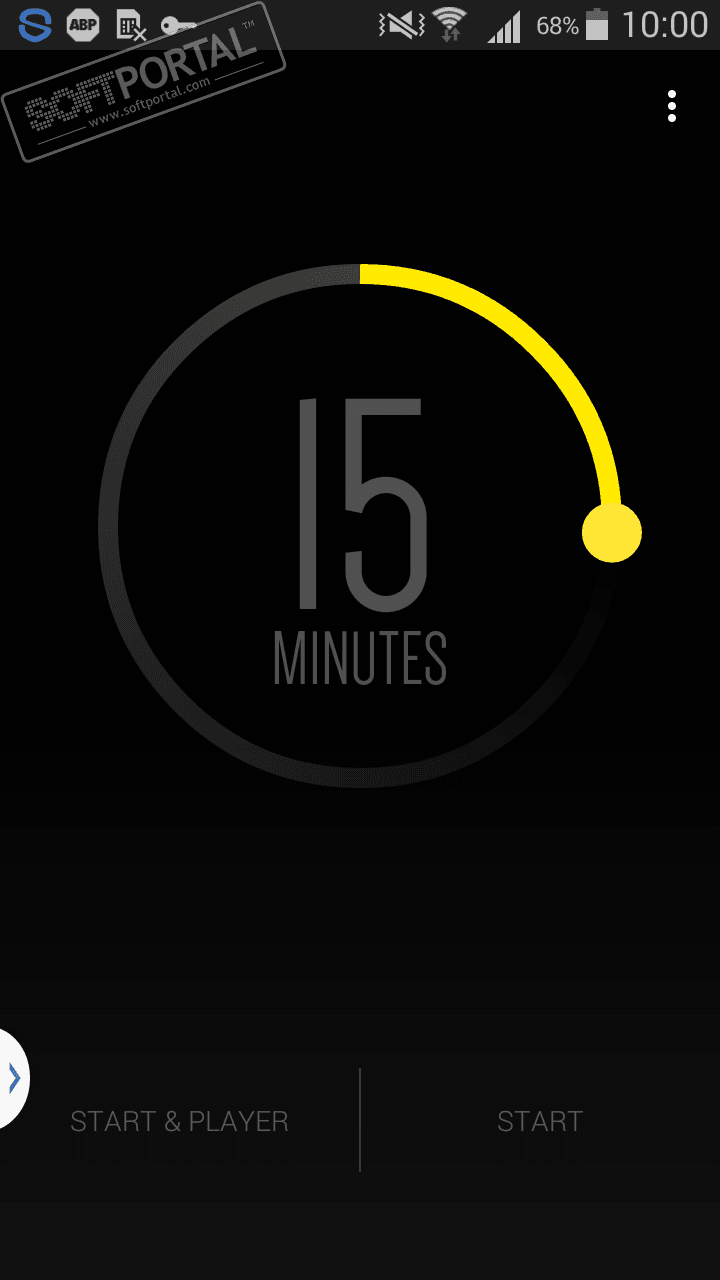
Task: Open the overflow menu
Action: pyautogui.click(x=672, y=106)
